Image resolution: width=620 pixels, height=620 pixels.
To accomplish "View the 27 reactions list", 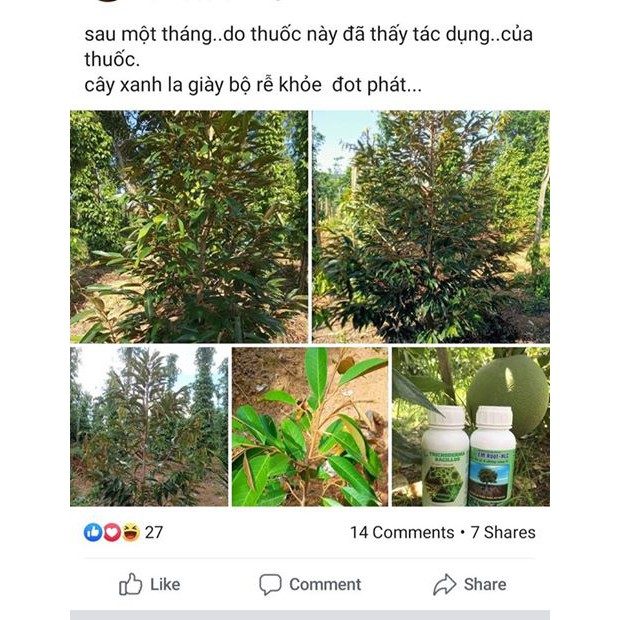I will point(123,532).
